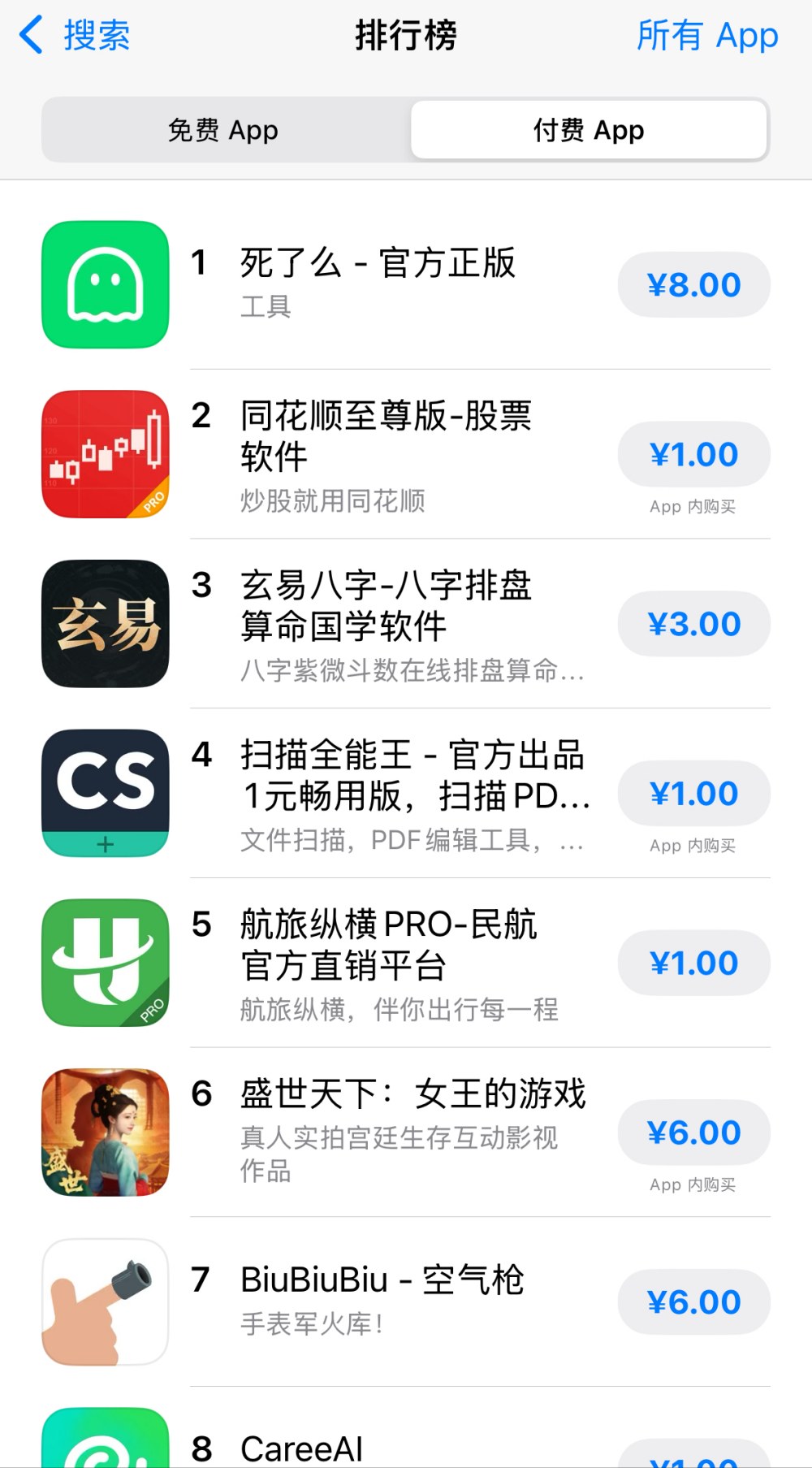Go back to 搜索
812x1468 pixels.
coord(74,35)
